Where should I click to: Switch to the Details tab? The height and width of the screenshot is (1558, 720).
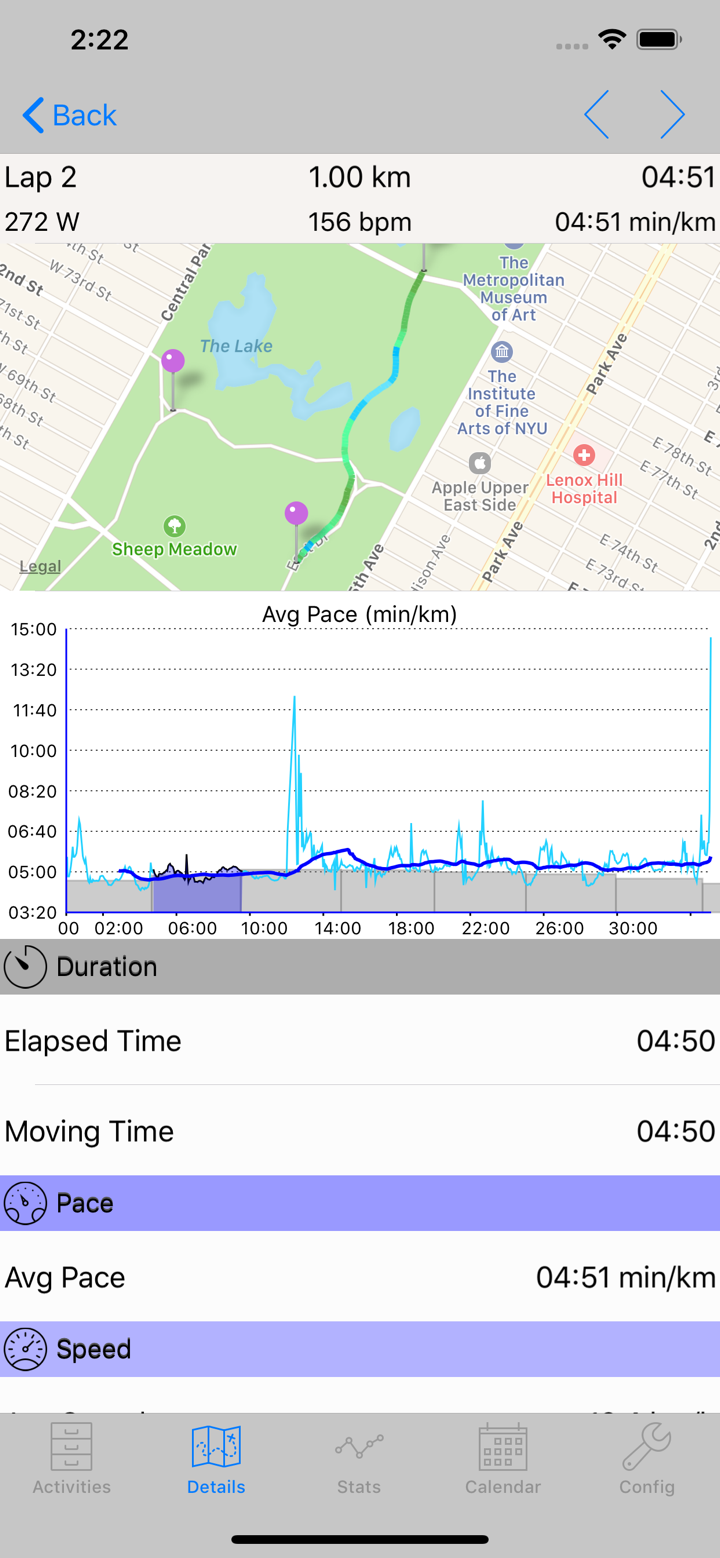(x=215, y=1460)
